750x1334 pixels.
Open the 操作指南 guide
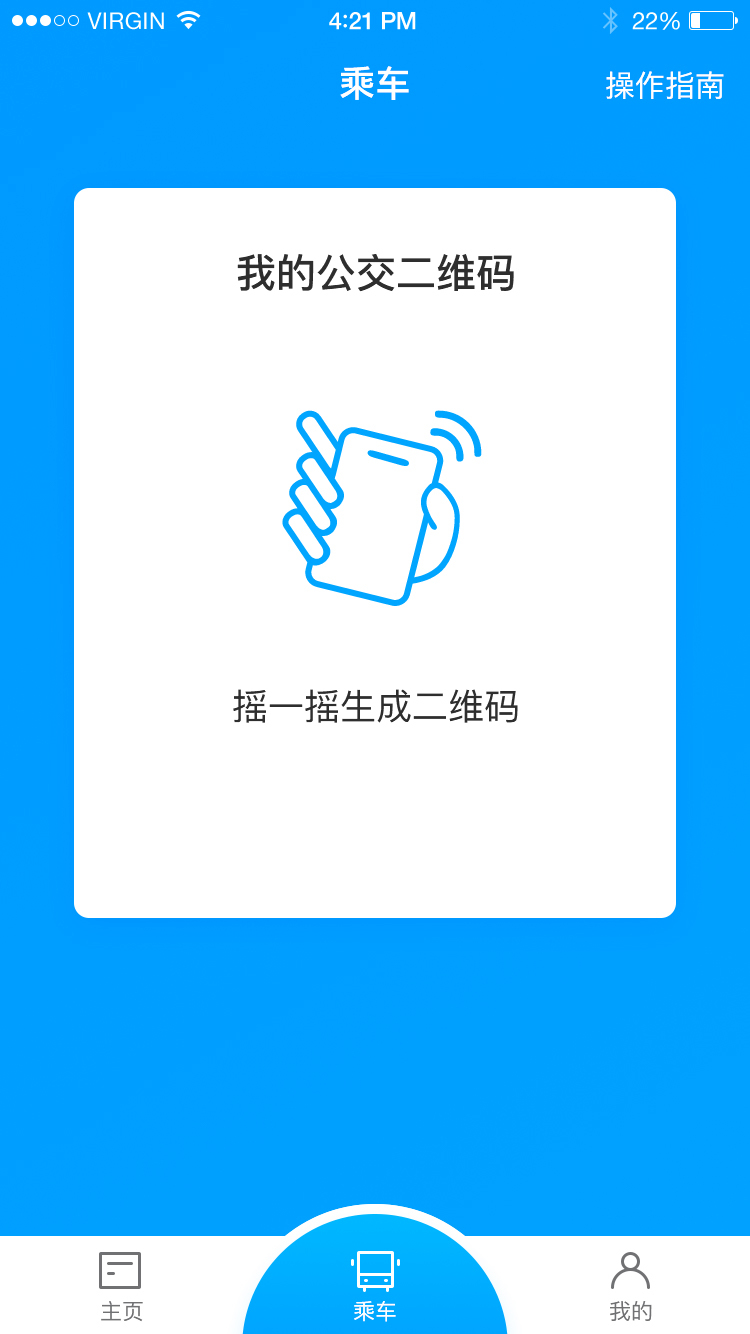pyautogui.click(x=664, y=85)
